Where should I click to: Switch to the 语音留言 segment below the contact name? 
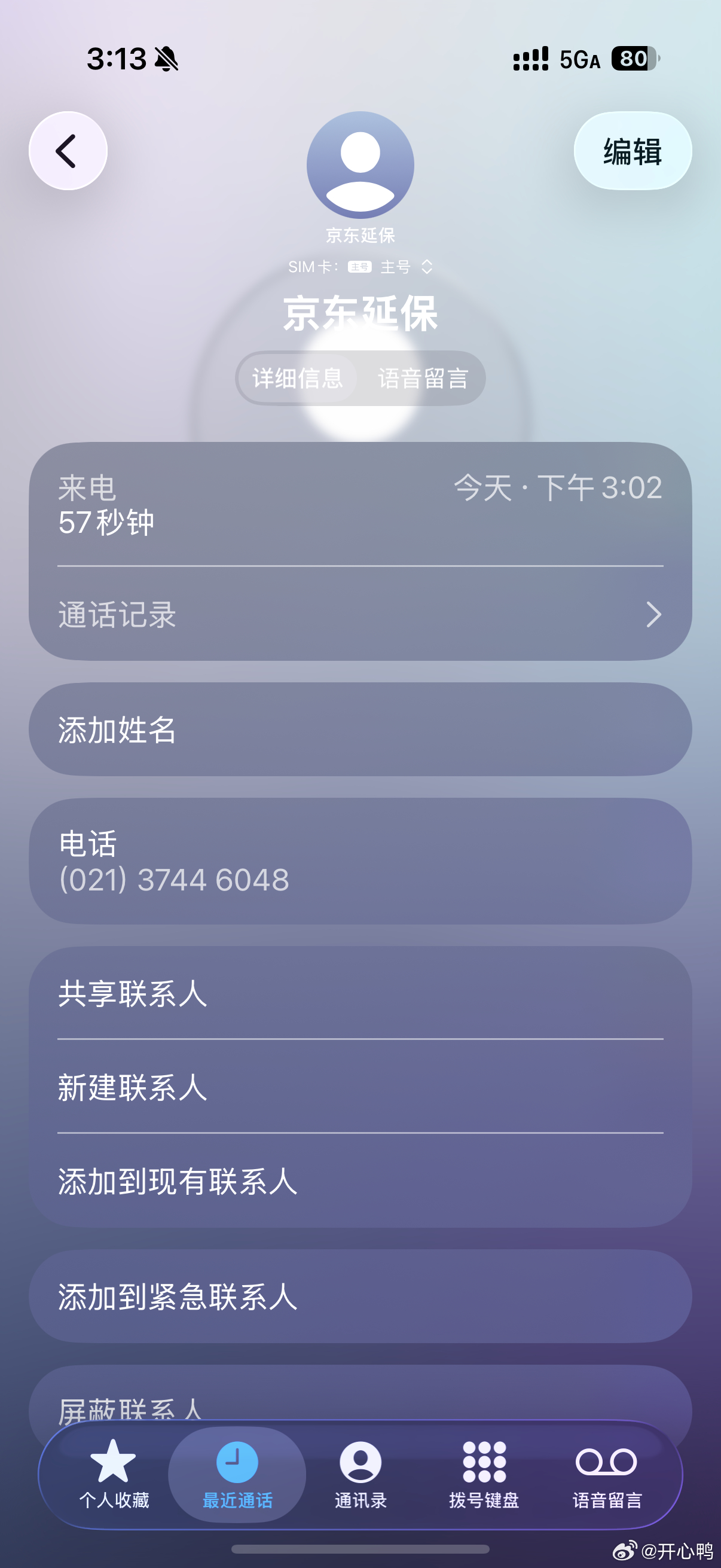[423, 379]
